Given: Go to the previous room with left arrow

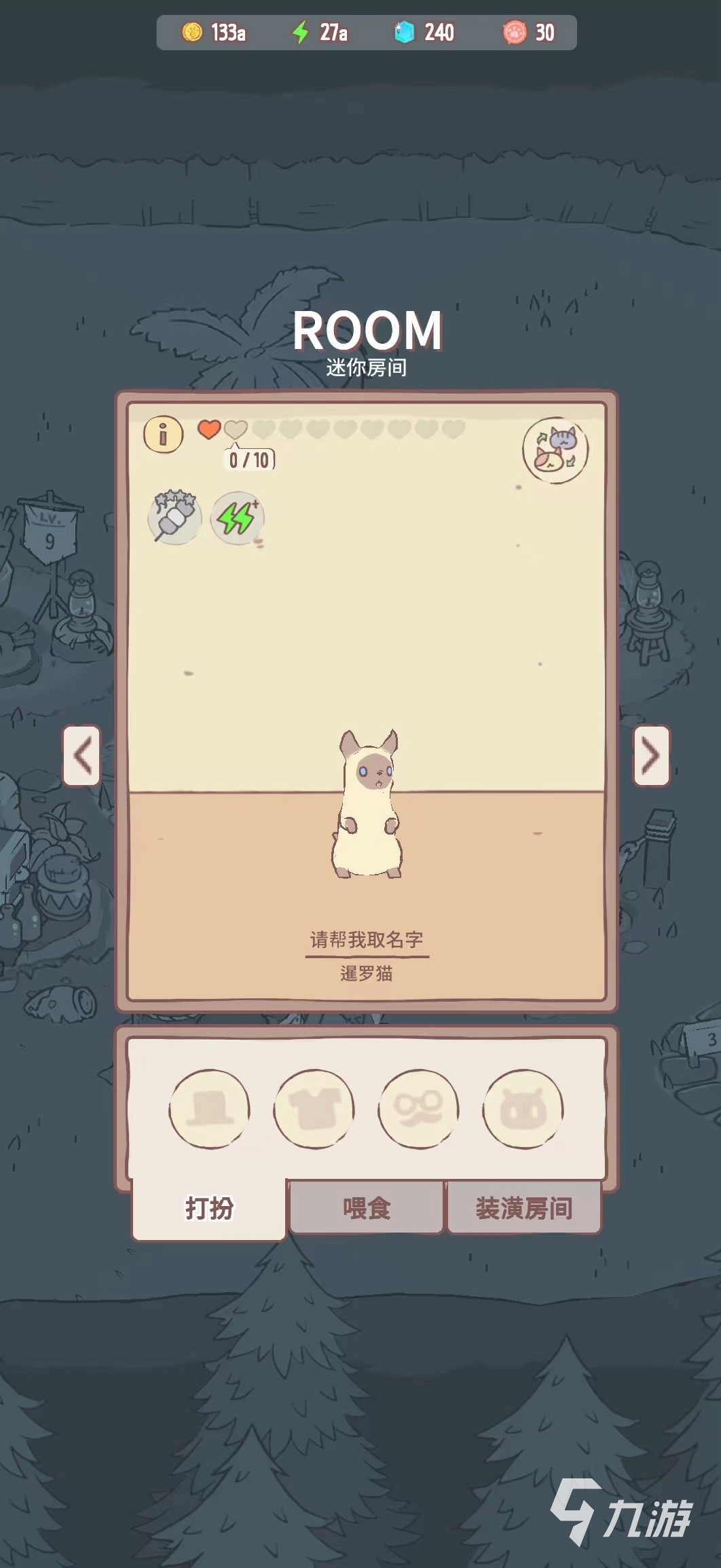Looking at the screenshot, I should [x=81, y=756].
